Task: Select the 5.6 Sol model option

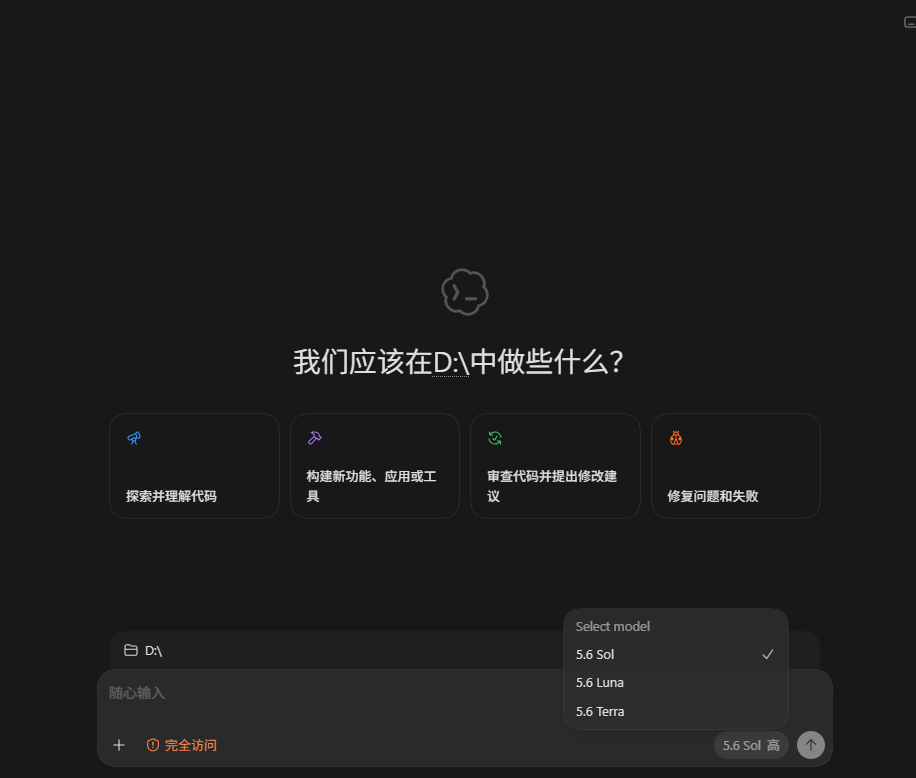Action: click(675, 654)
